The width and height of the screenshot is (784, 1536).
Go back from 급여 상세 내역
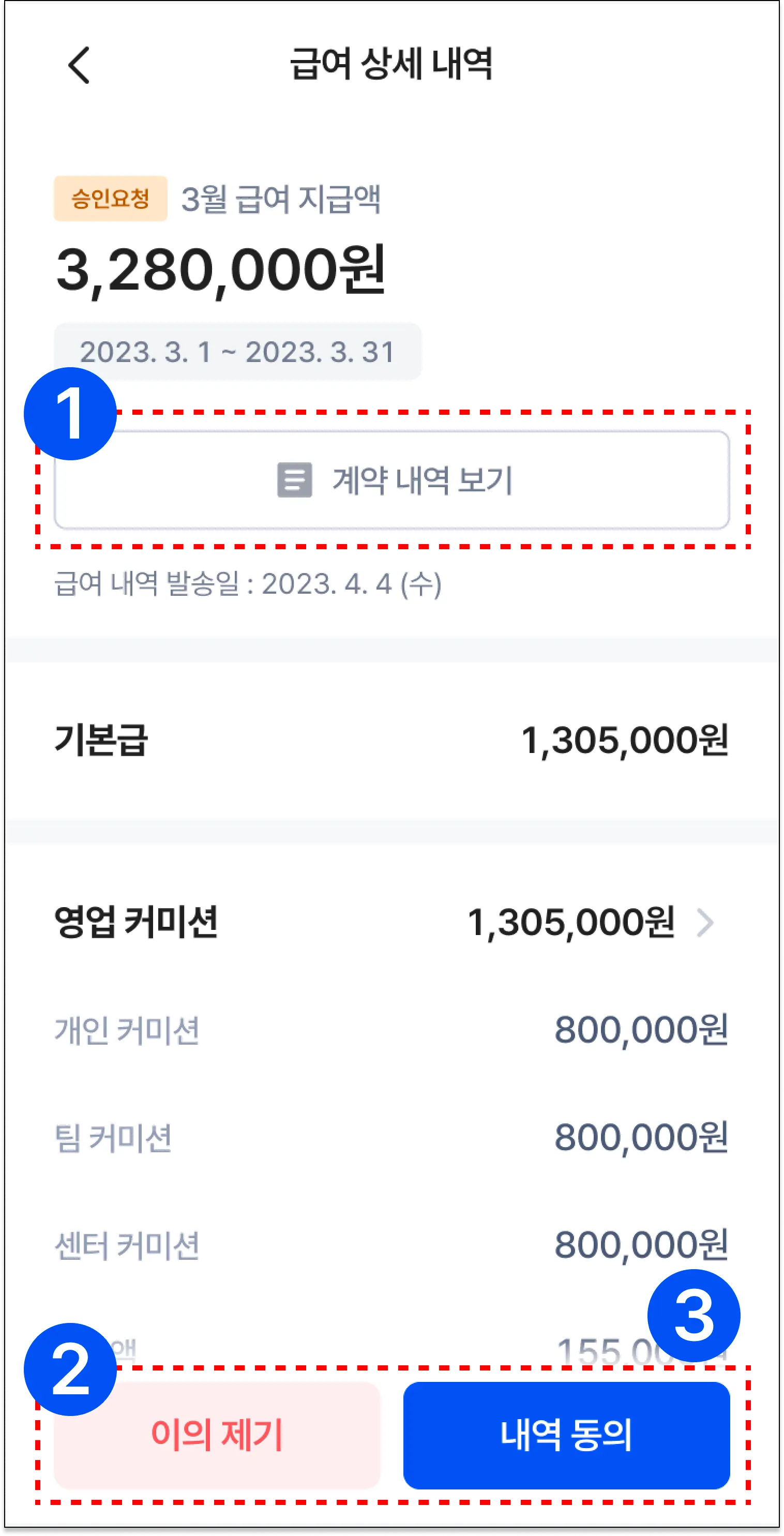tap(79, 65)
